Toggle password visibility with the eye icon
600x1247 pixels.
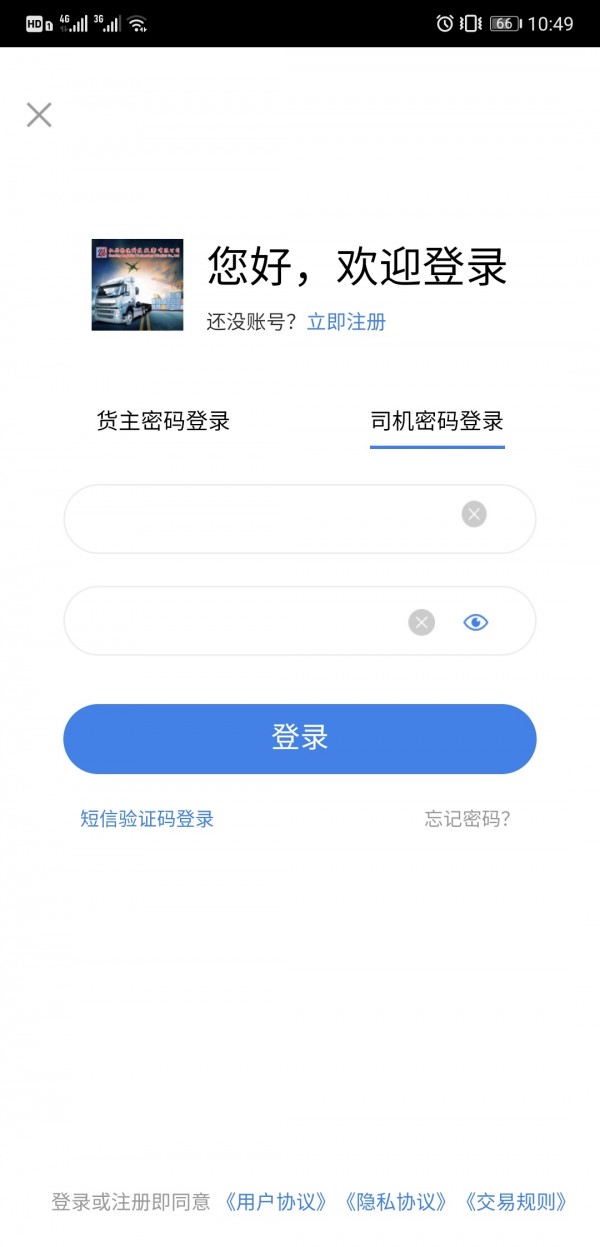click(x=476, y=623)
